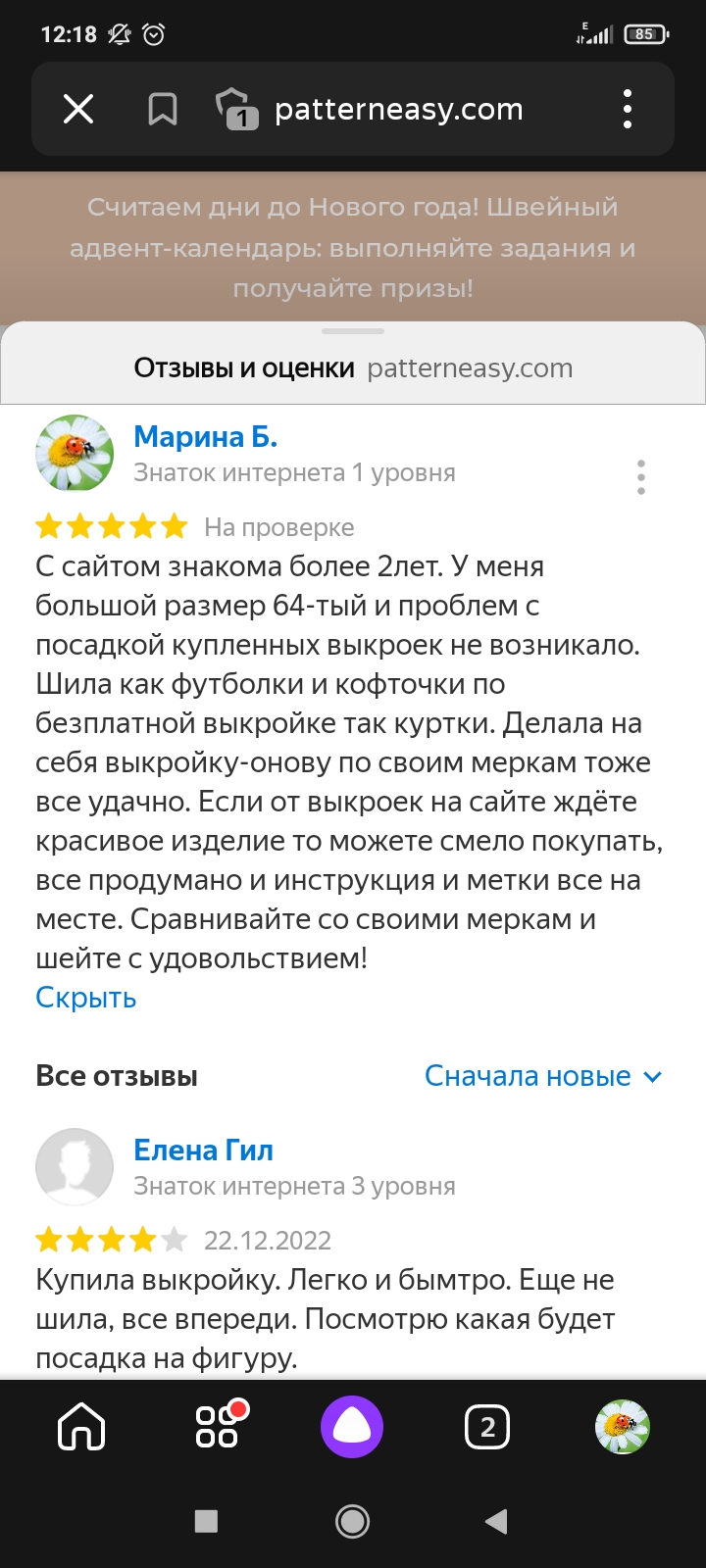Open the New Year advent calendar banner
The height and width of the screenshot is (1568, 706).
[x=353, y=247]
